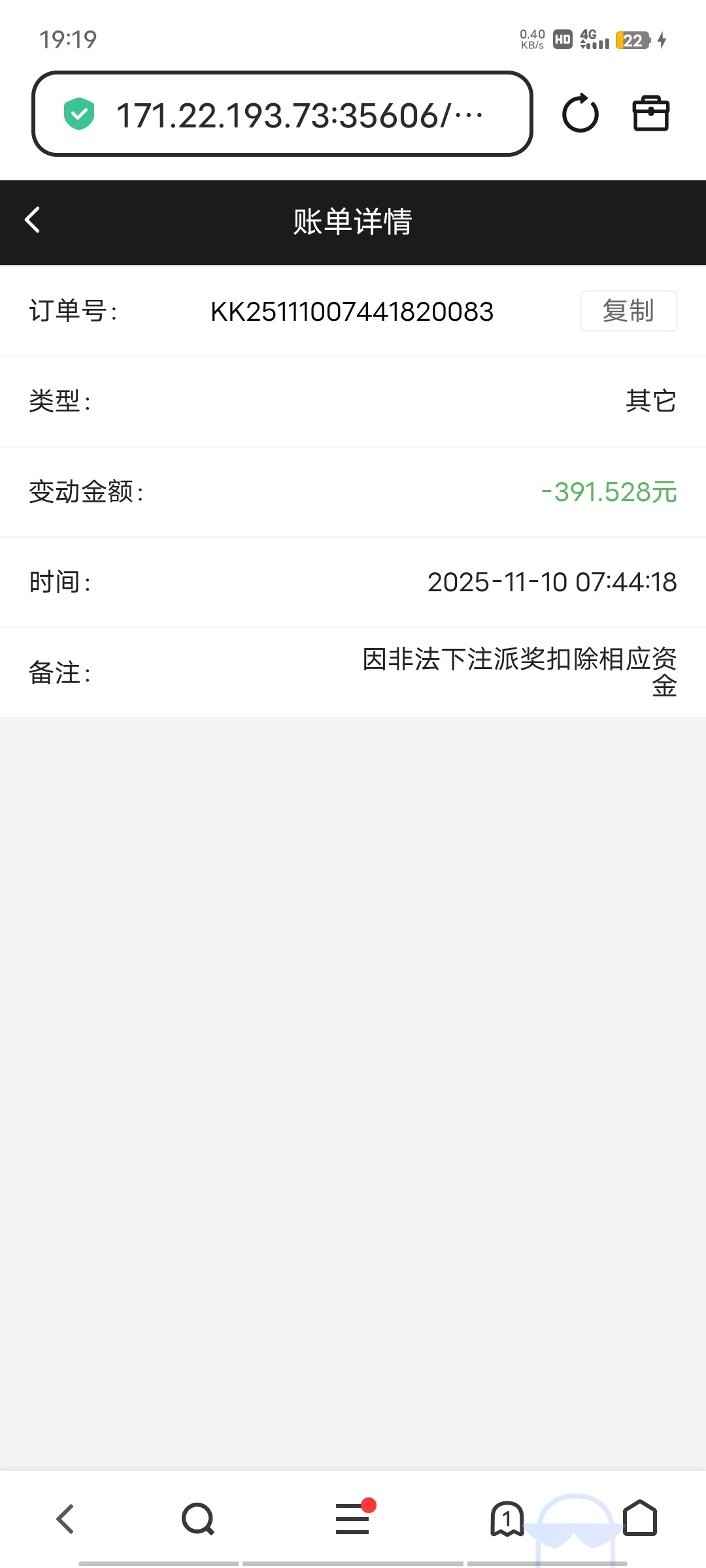706x1568 pixels.
Task: Tap the timestamp 2025-11-10 07:44:18
Action: click(x=551, y=582)
